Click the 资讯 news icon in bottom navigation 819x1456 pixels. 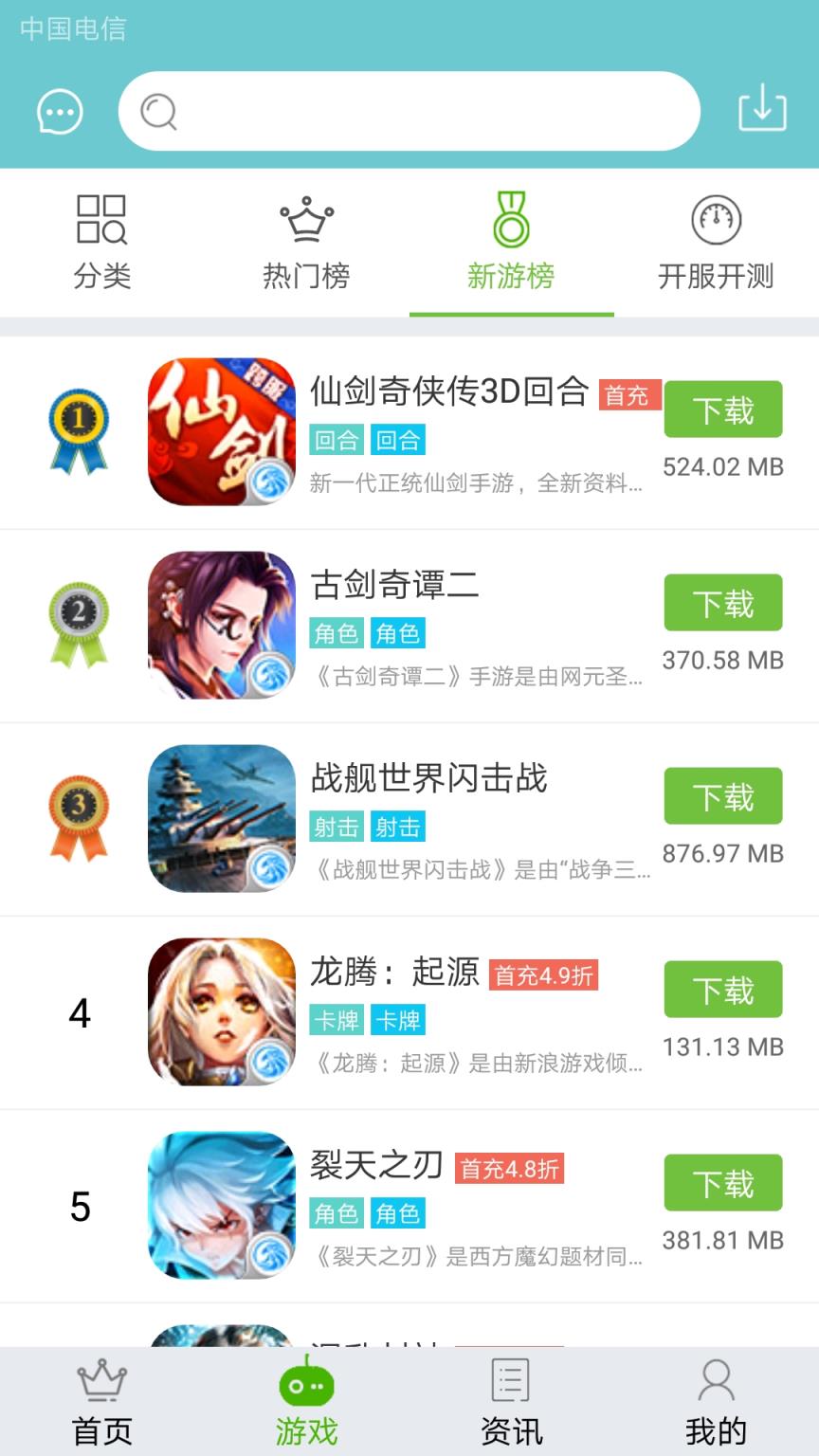point(510,1384)
